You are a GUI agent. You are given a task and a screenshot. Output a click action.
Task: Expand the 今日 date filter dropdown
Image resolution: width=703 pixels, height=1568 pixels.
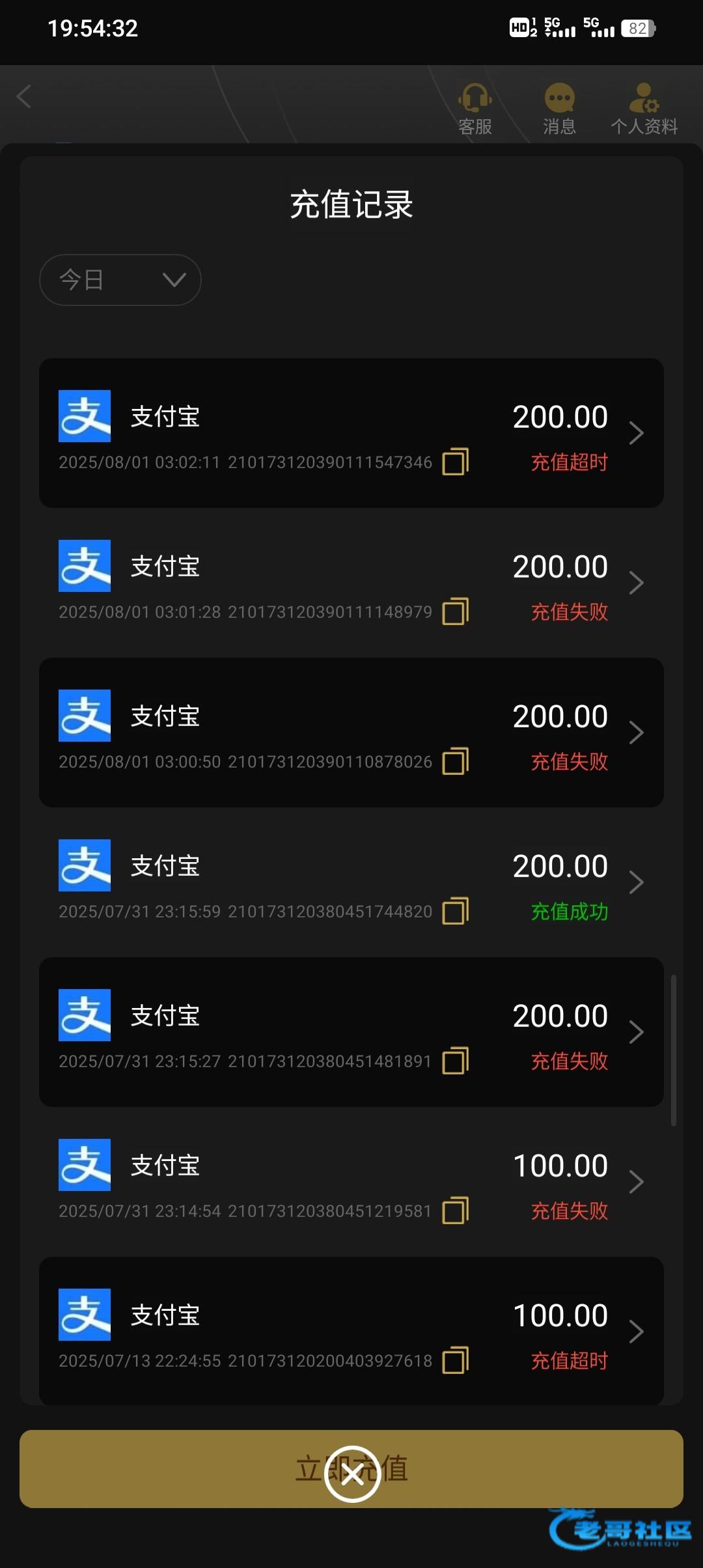click(x=120, y=280)
